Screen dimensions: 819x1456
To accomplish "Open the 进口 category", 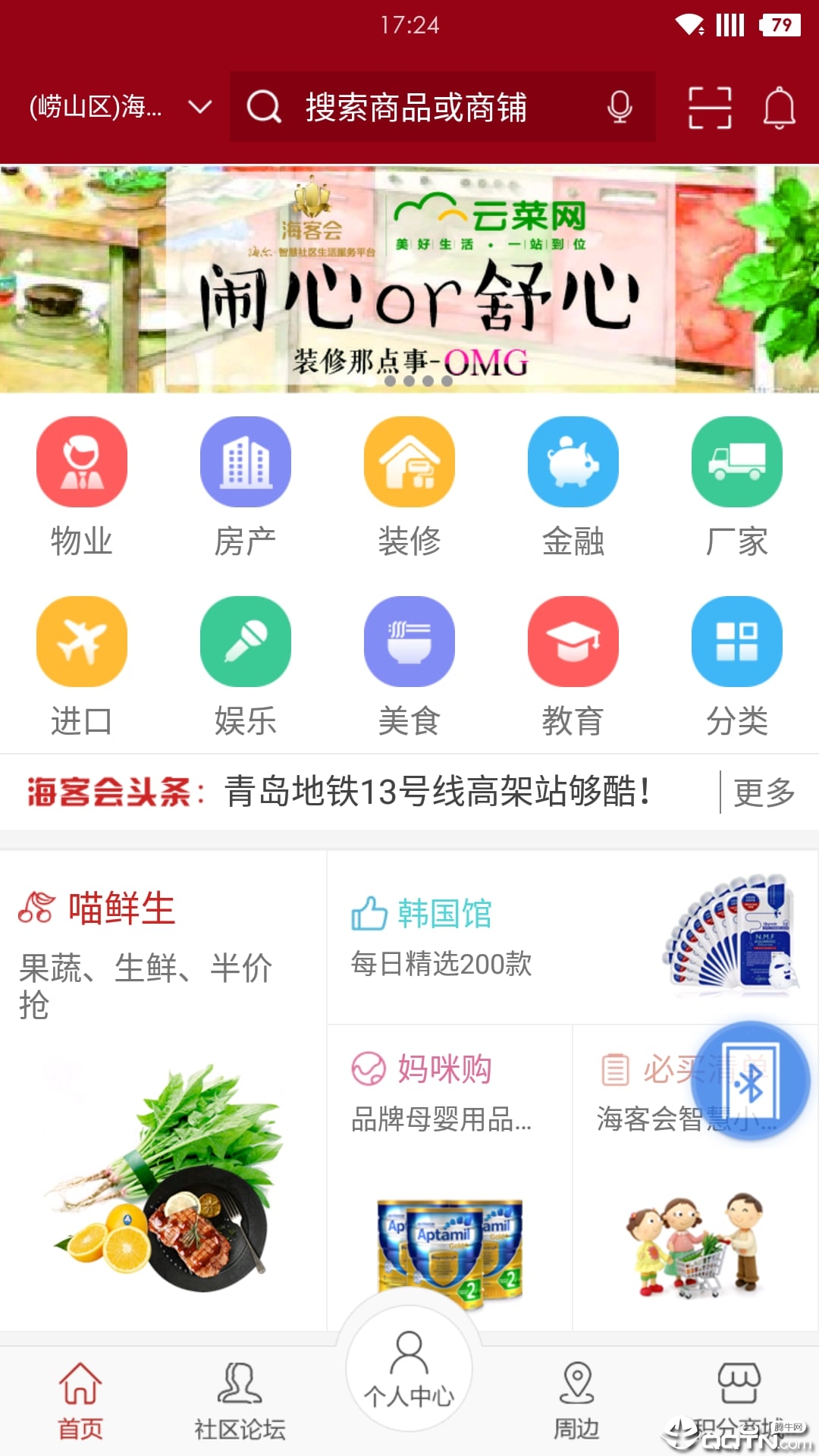I will pyautogui.click(x=82, y=665).
